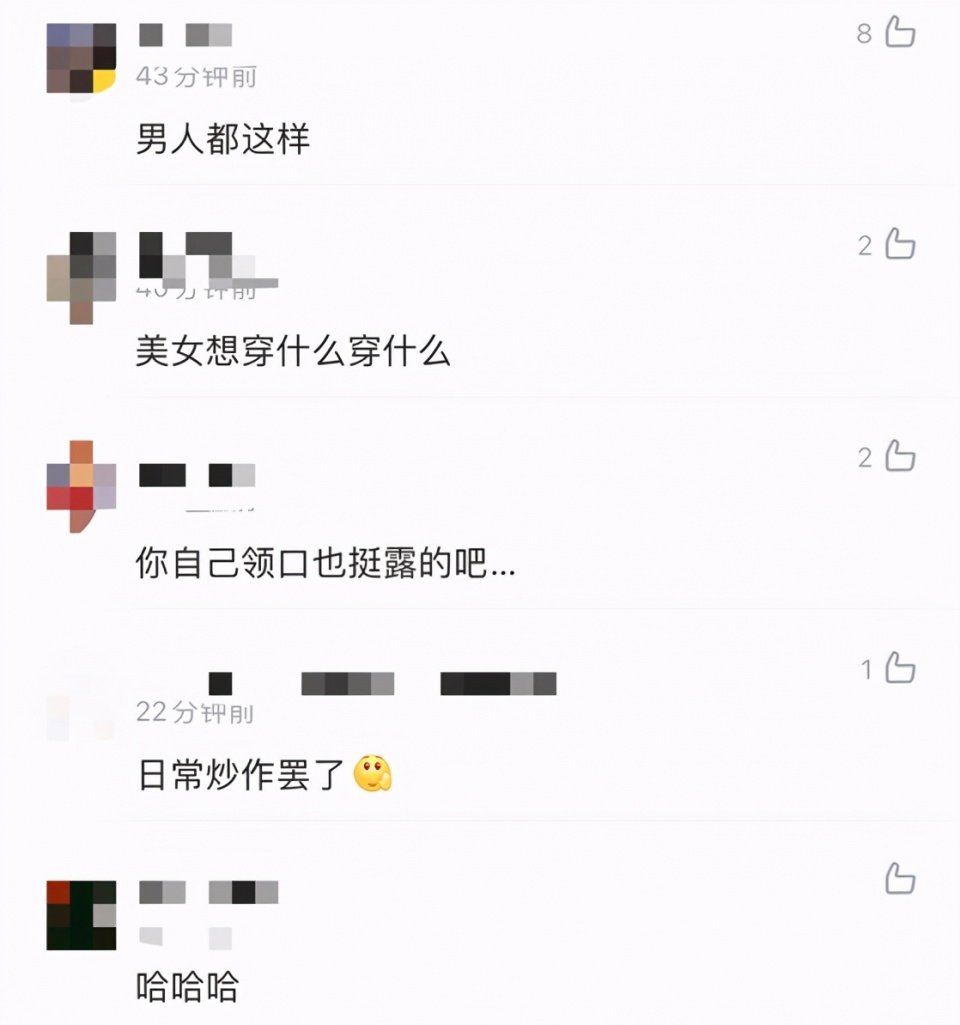This screenshot has height=1025, width=960.
Task: Open avatar of 男人都这样 commenter
Action: point(81,58)
